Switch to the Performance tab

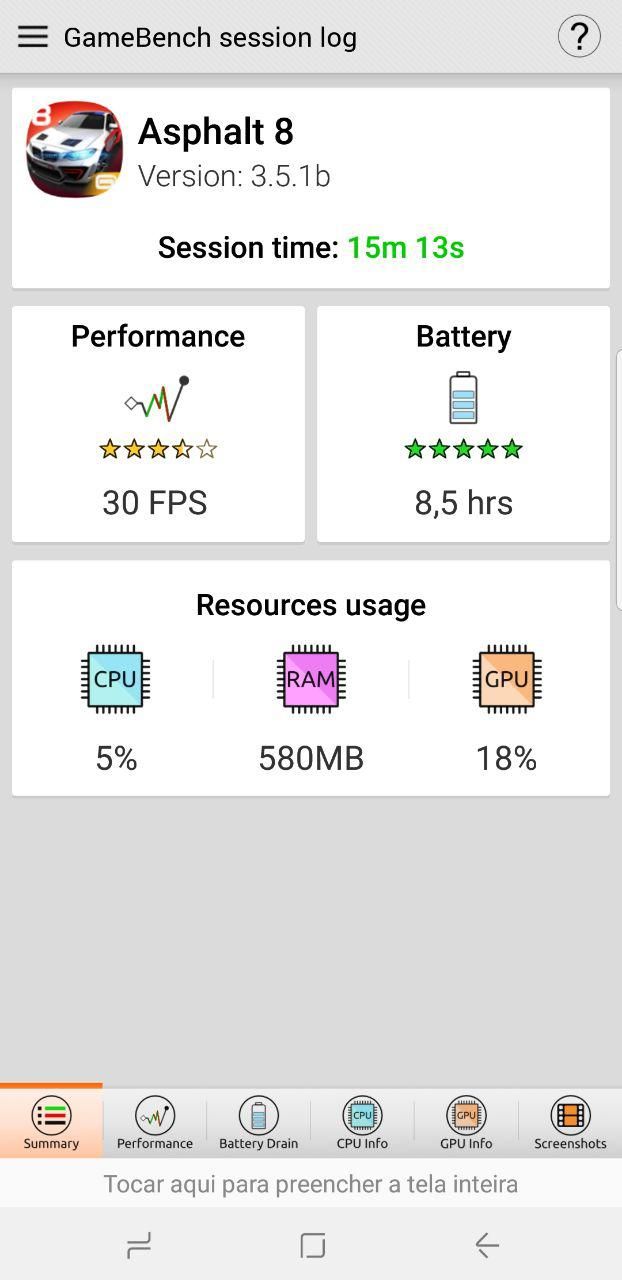coord(155,1123)
